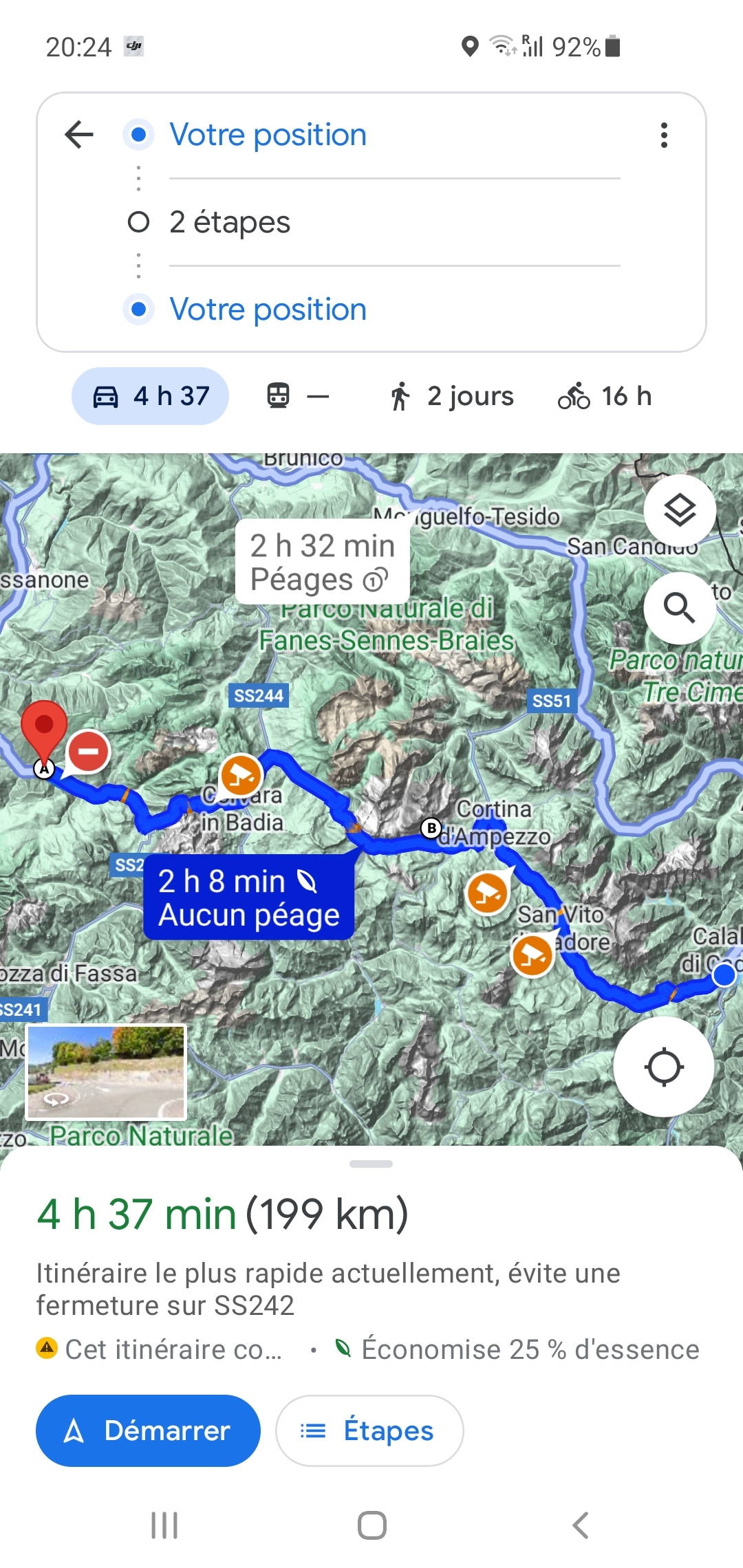743x1568 pixels.
Task: Select alternative route 2 h 32 min Péages
Action: pos(322,562)
